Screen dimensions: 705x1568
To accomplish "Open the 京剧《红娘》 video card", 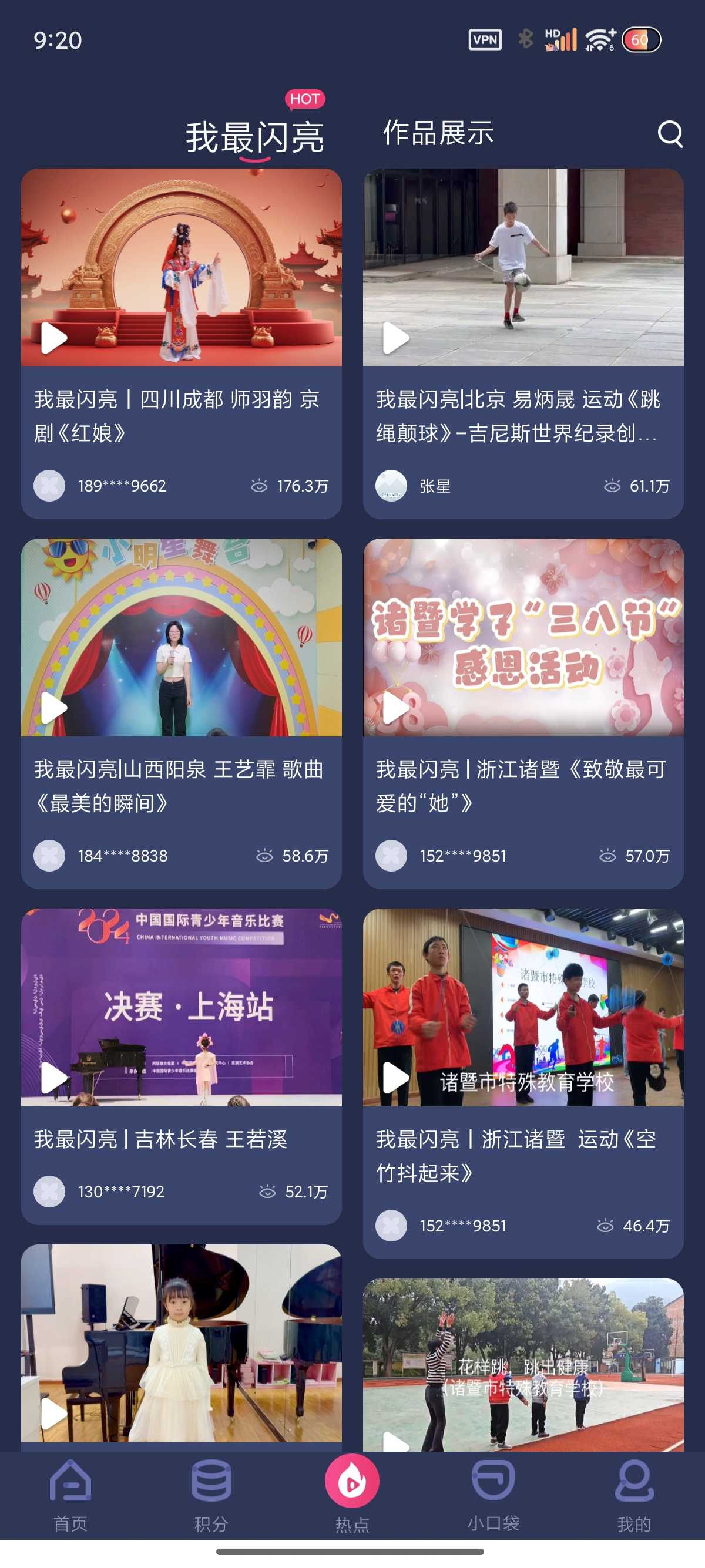I will pyautogui.click(x=182, y=268).
